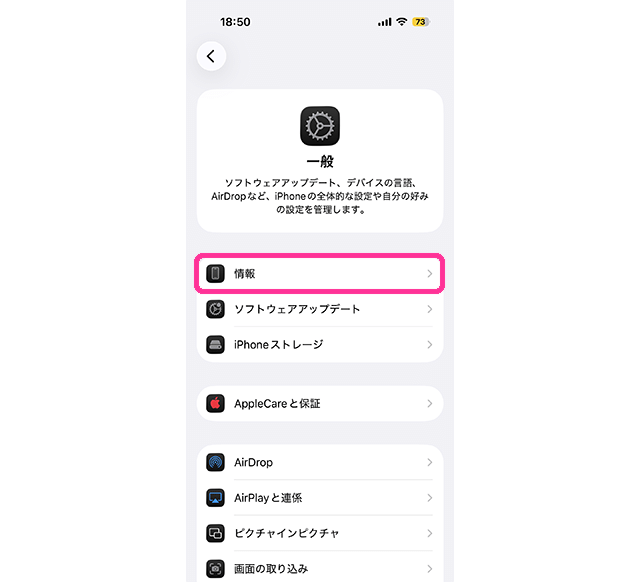Image resolution: width=640 pixels, height=582 pixels.
Task: Open ソフトウェアアップデート settings
Action: [319, 309]
